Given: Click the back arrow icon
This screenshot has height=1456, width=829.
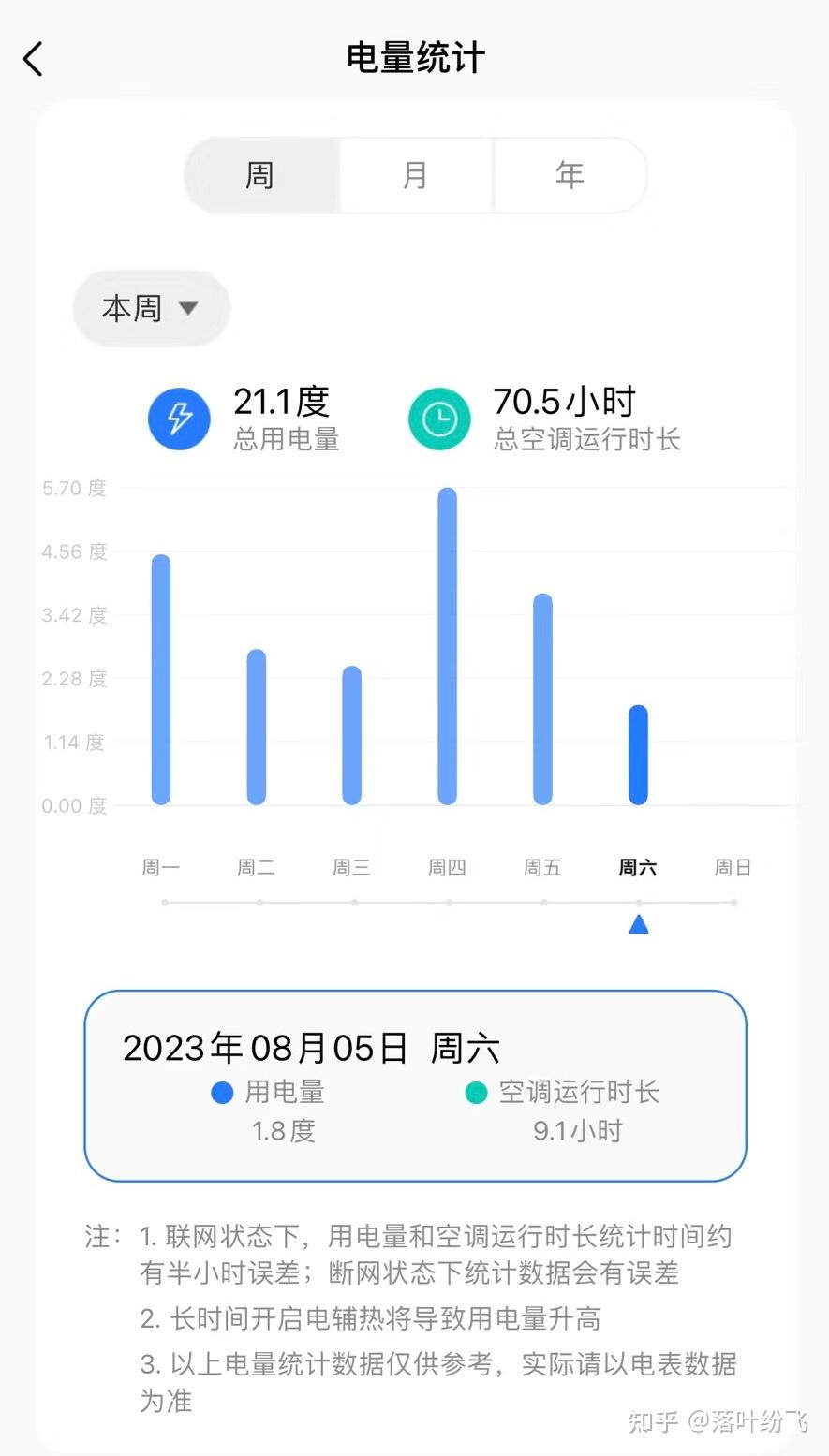Looking at the screenshot, I should tap(33, 58).
